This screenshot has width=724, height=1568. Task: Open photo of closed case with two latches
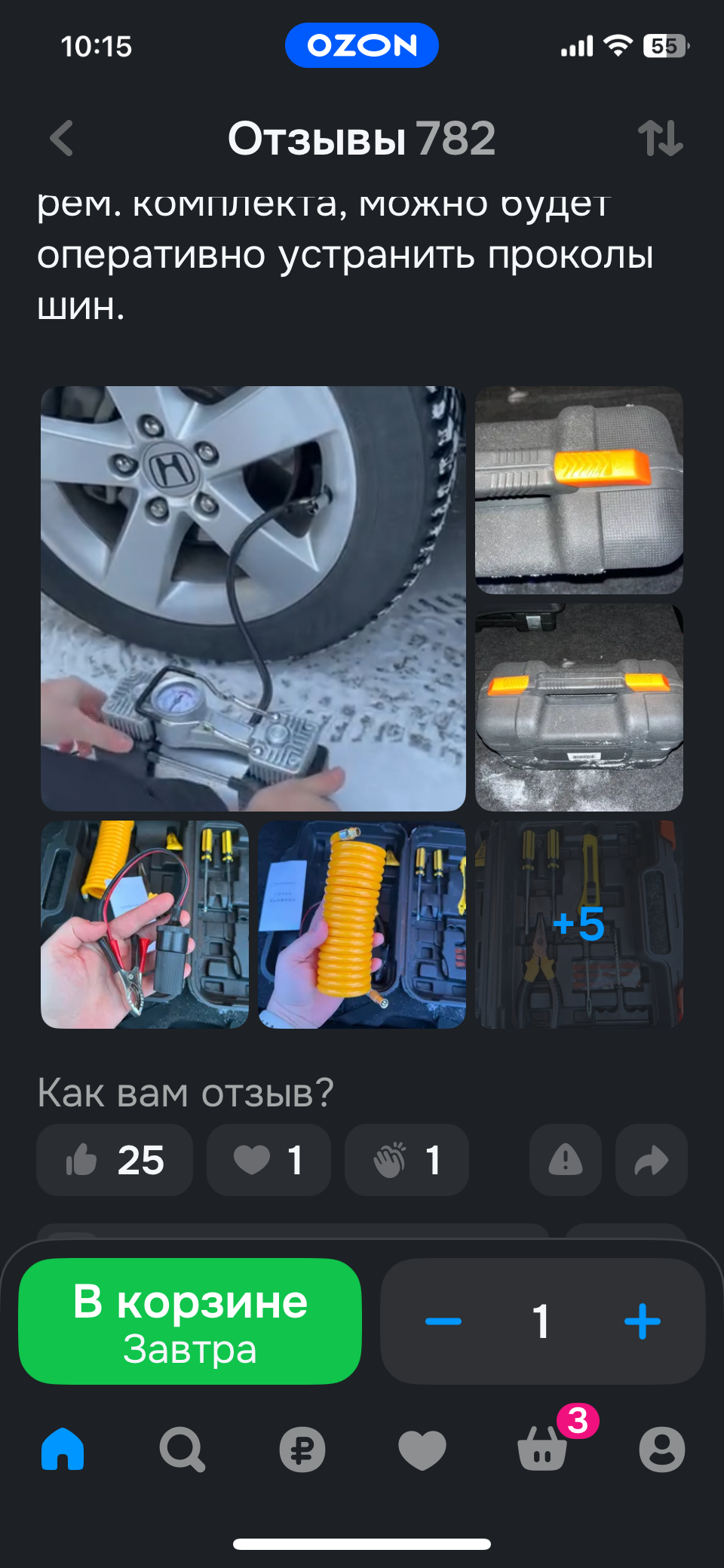[578, 707]
